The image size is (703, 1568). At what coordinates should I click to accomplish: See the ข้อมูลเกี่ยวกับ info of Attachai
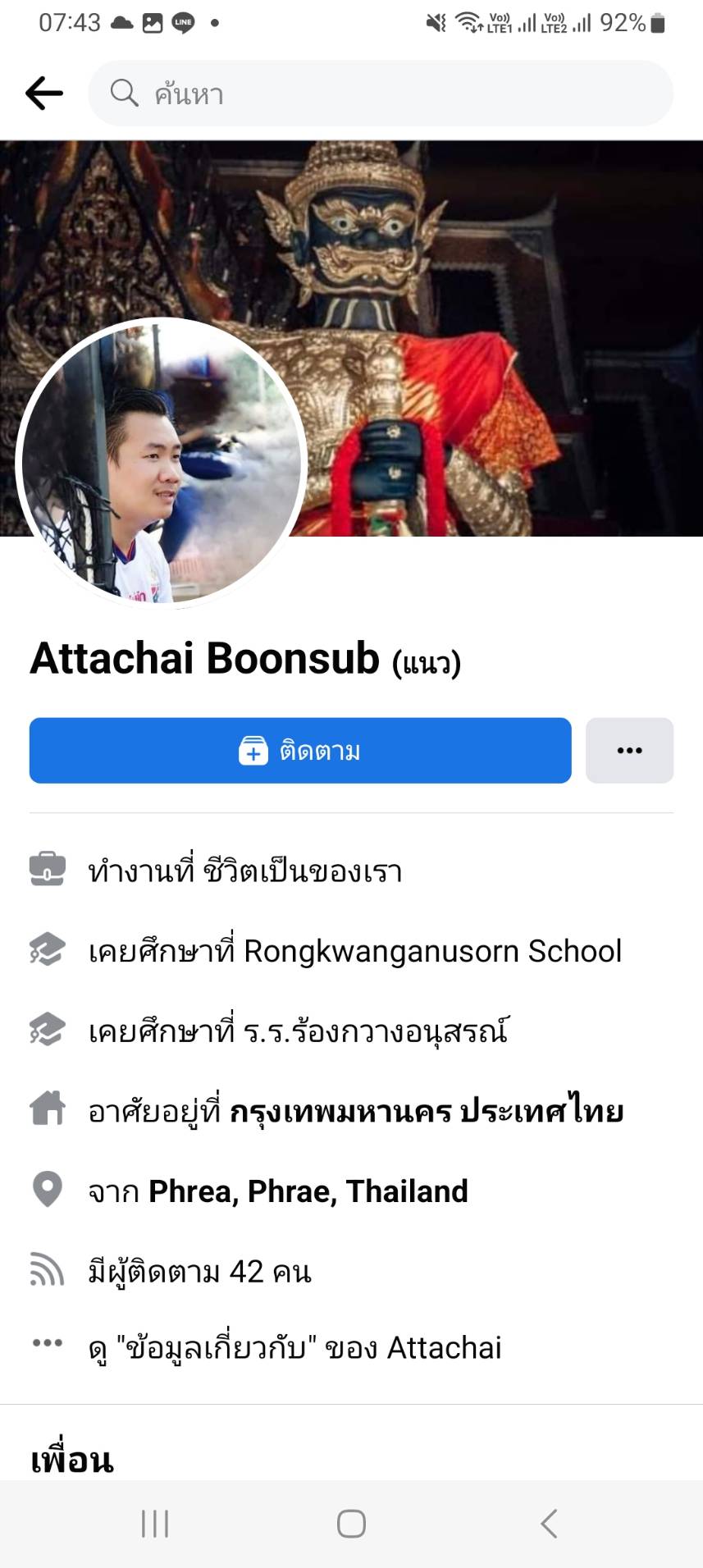(x=295, y=1348)
